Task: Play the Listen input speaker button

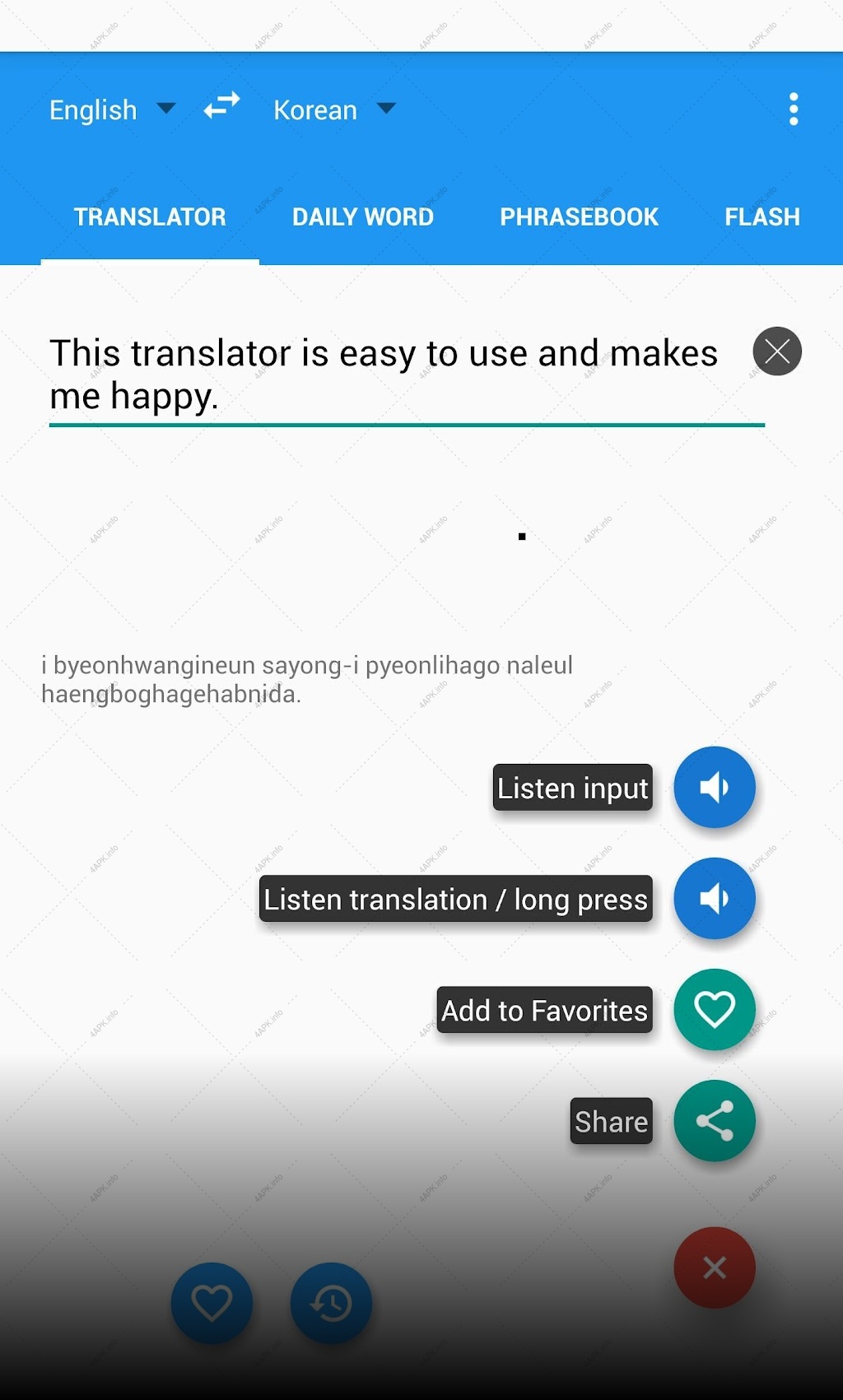Action: pyautogui.click(x=715, y=787)
